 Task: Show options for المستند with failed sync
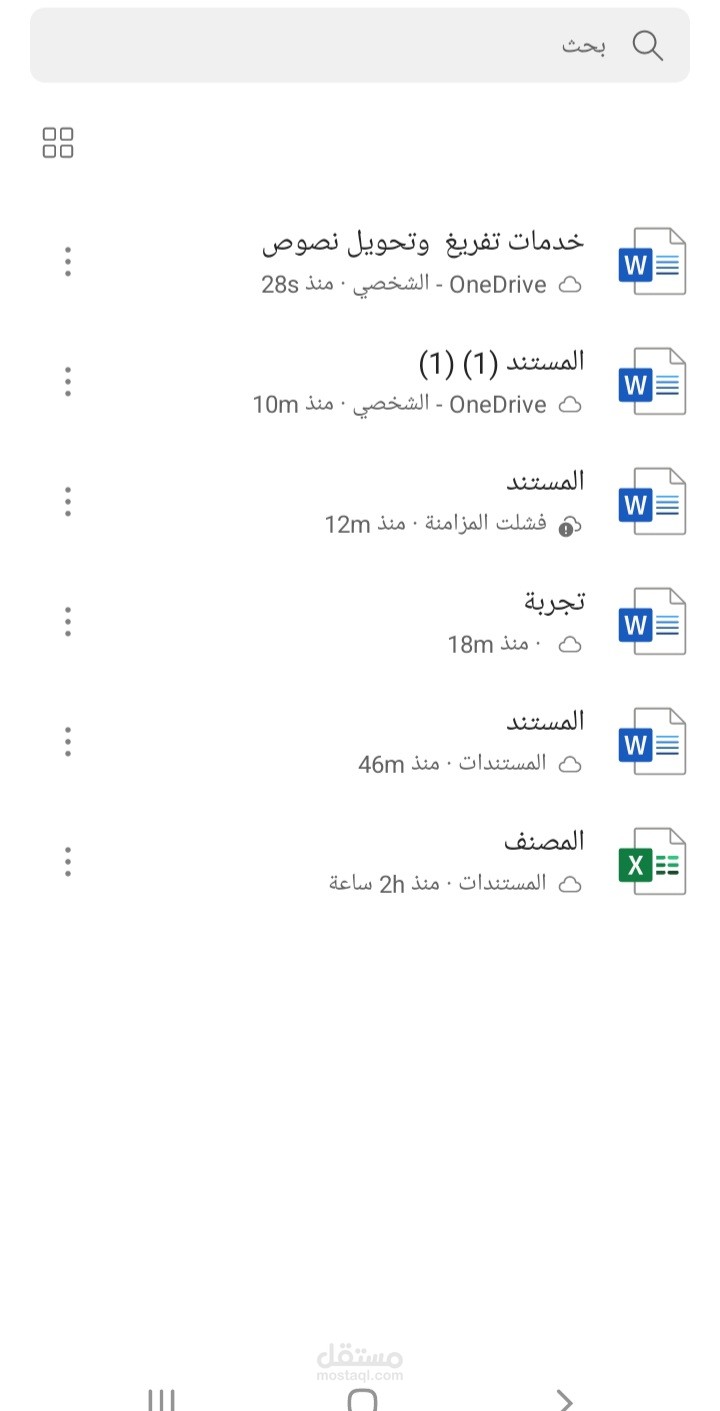68,501
